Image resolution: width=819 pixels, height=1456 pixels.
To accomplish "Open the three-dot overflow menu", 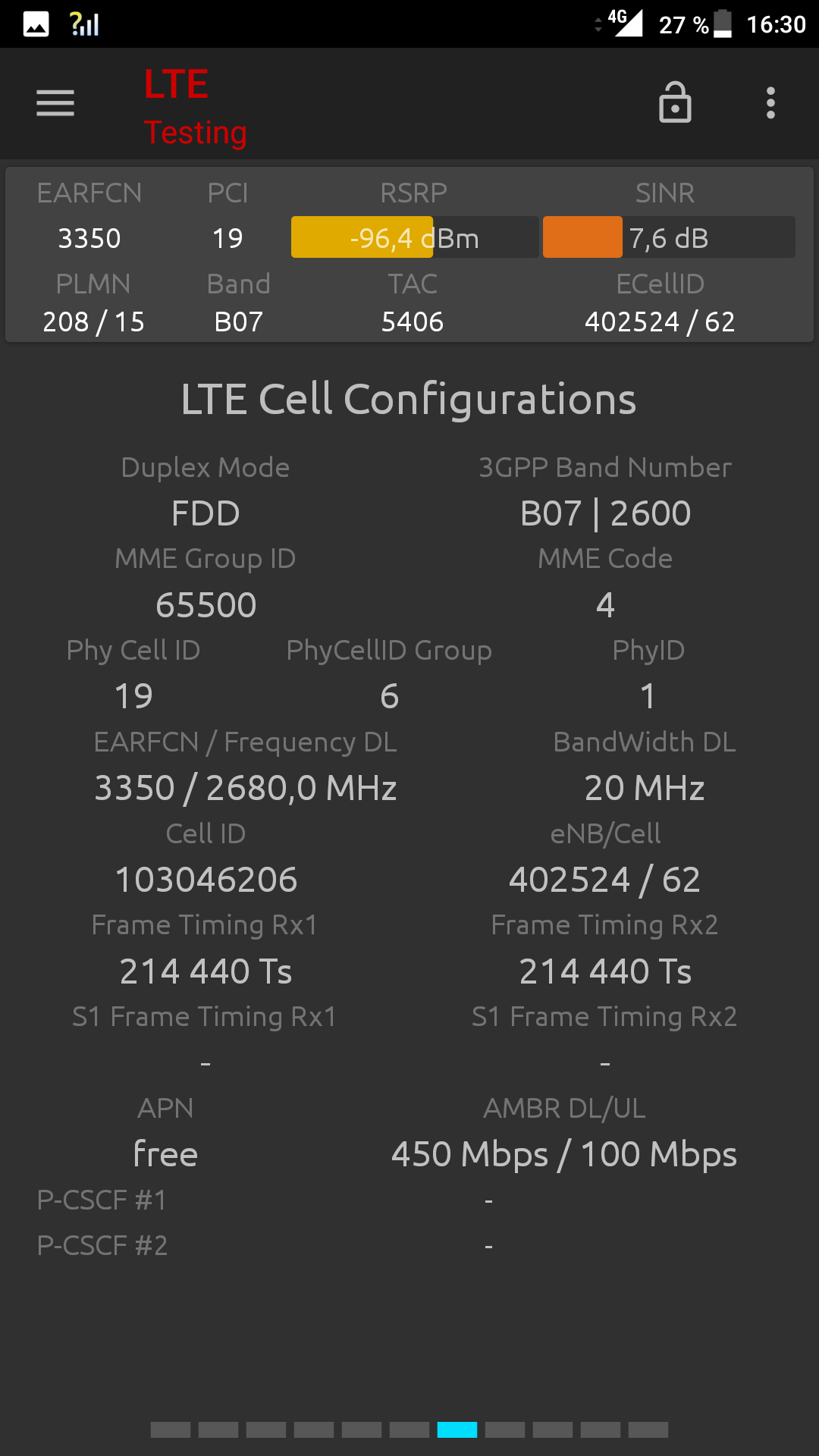I will [x=770, y=103].
